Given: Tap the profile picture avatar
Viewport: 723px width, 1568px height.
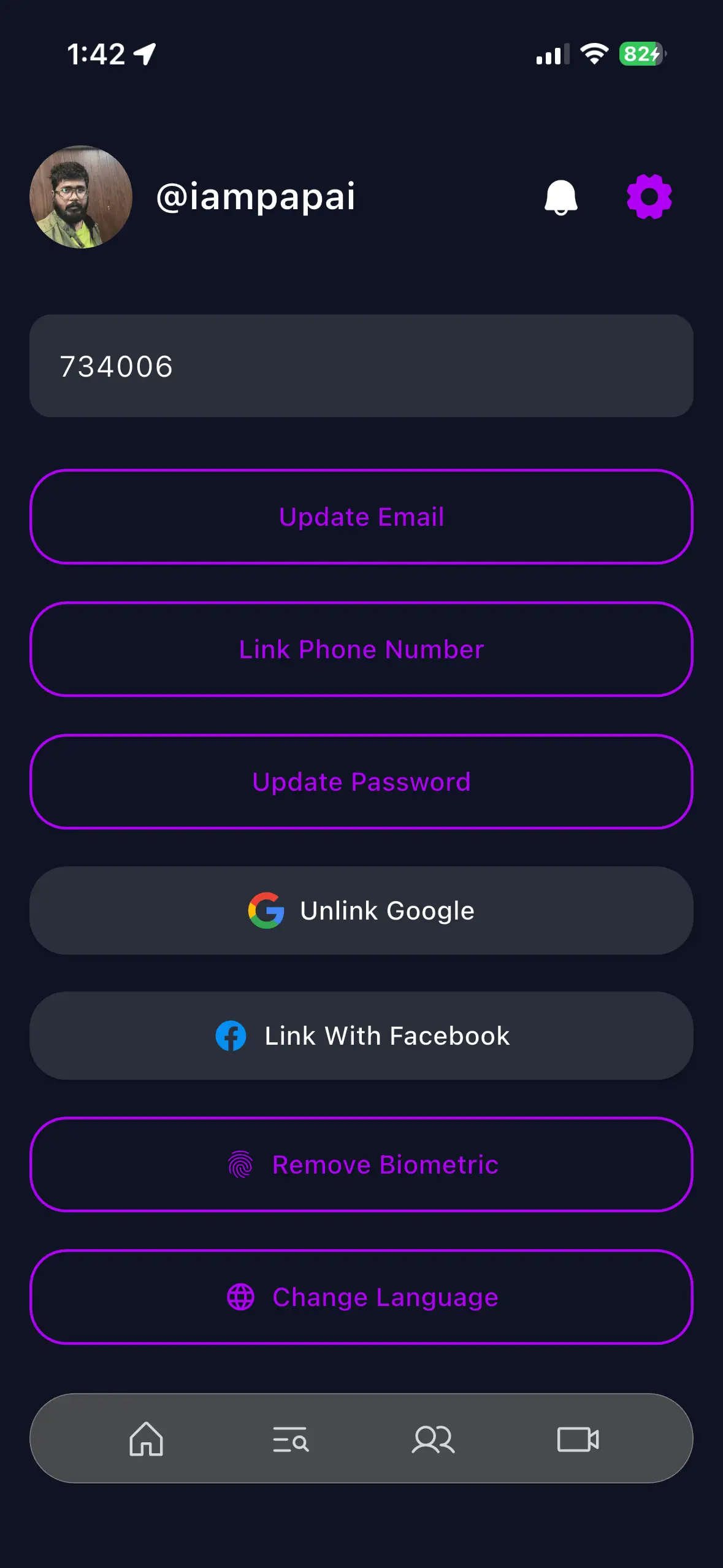Looking at the screenshot, I should point(81,197).
